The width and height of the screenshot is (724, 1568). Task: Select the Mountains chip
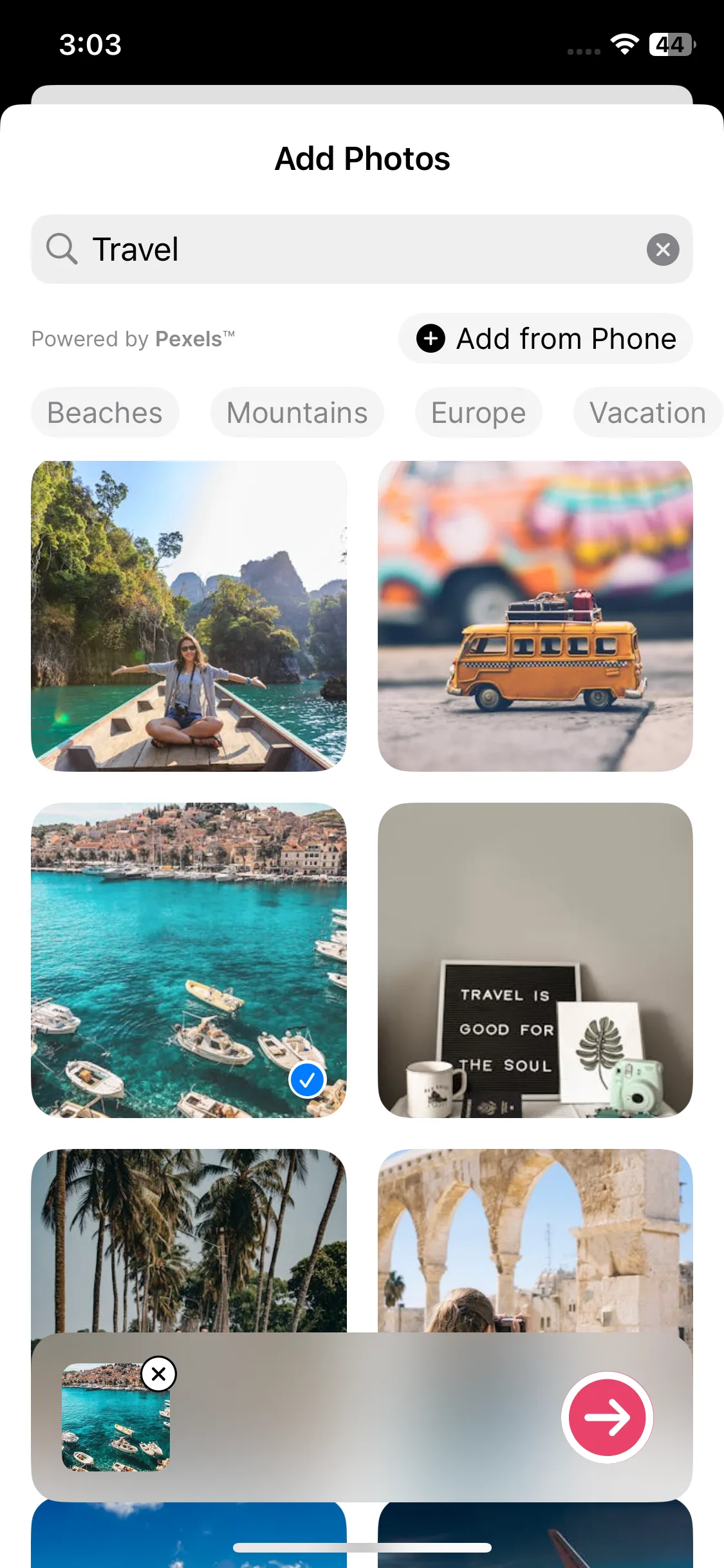point(297,413)
